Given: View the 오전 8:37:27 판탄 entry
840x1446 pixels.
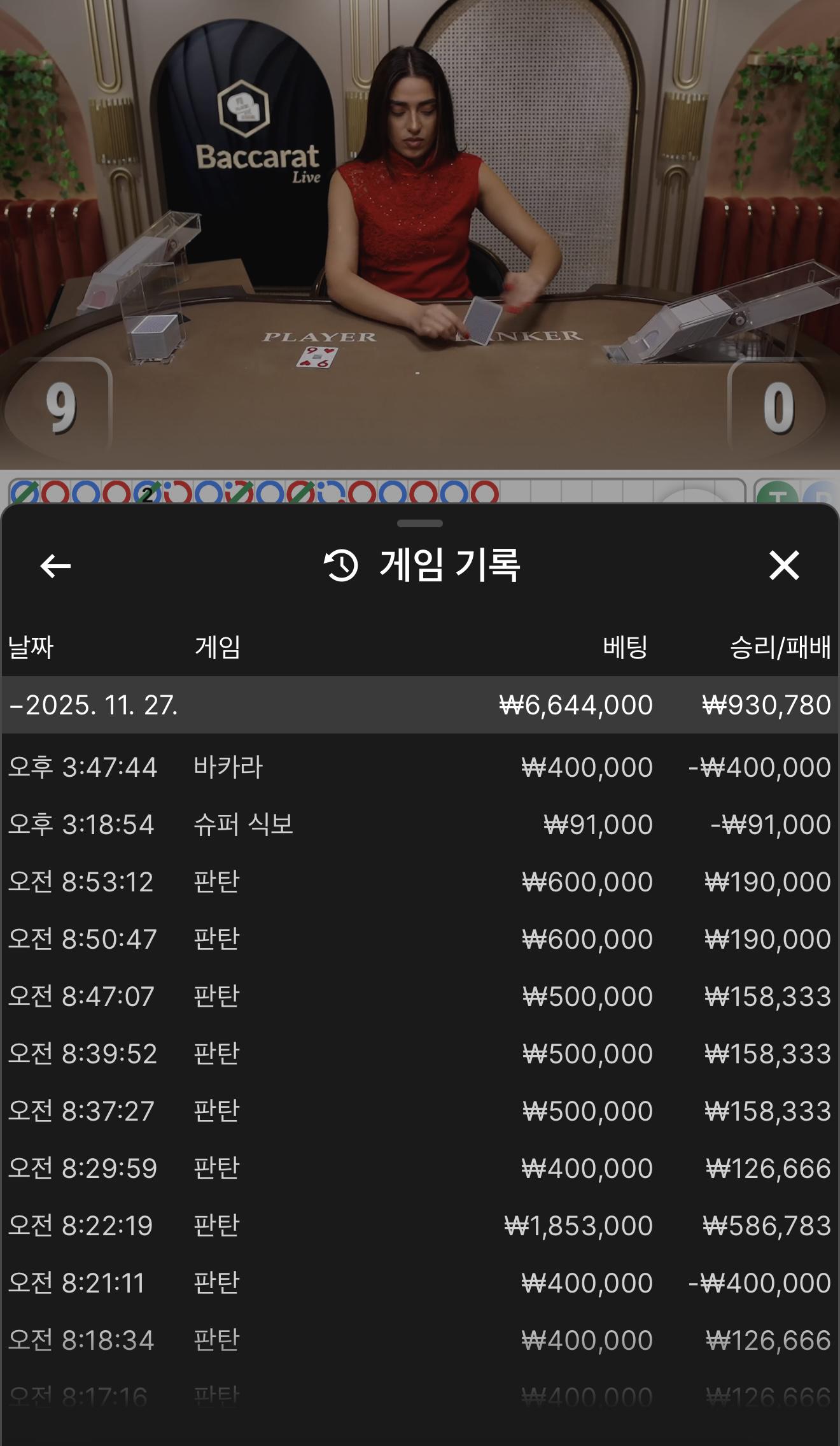Looking at the screenshot, I should point(419,1111).
